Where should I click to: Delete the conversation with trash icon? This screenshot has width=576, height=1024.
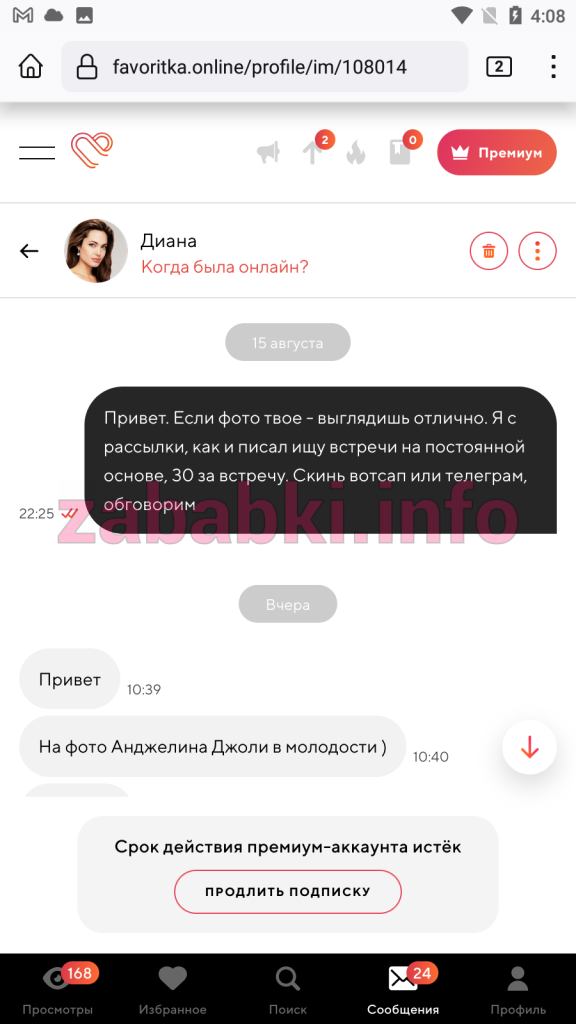pyautogui.click(x=489, y=251)
